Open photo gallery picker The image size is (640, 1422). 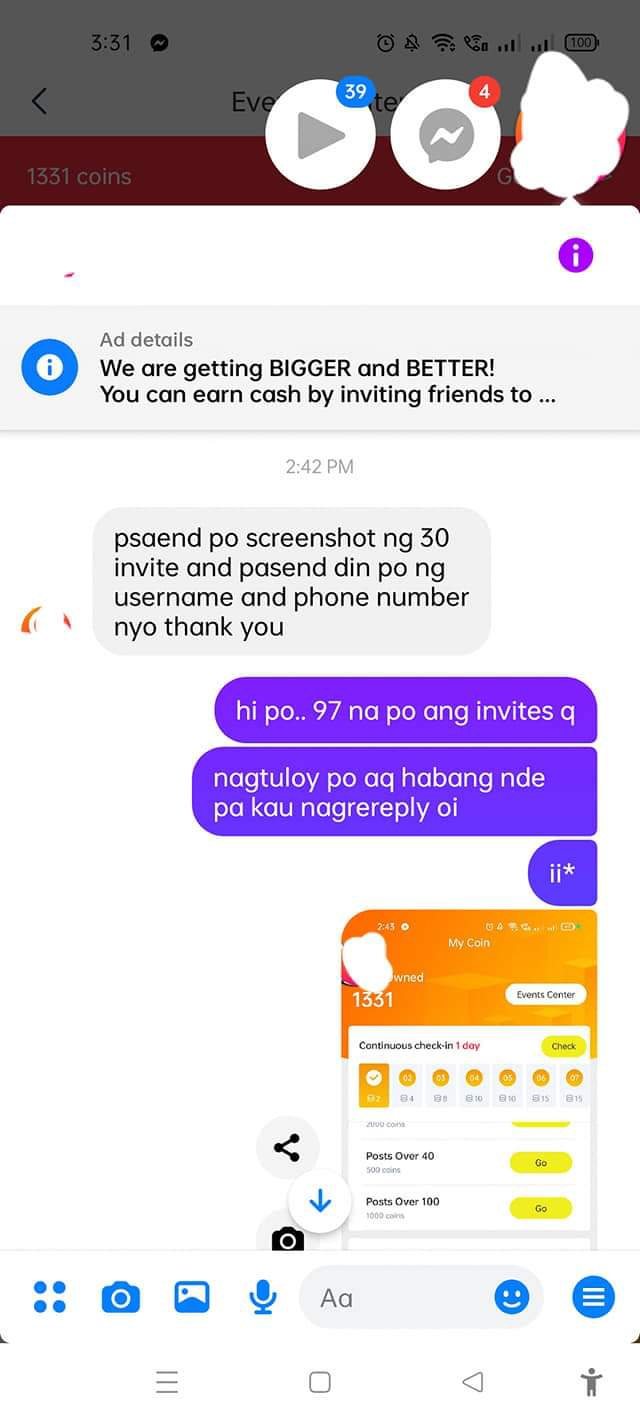pos(192,1297)
